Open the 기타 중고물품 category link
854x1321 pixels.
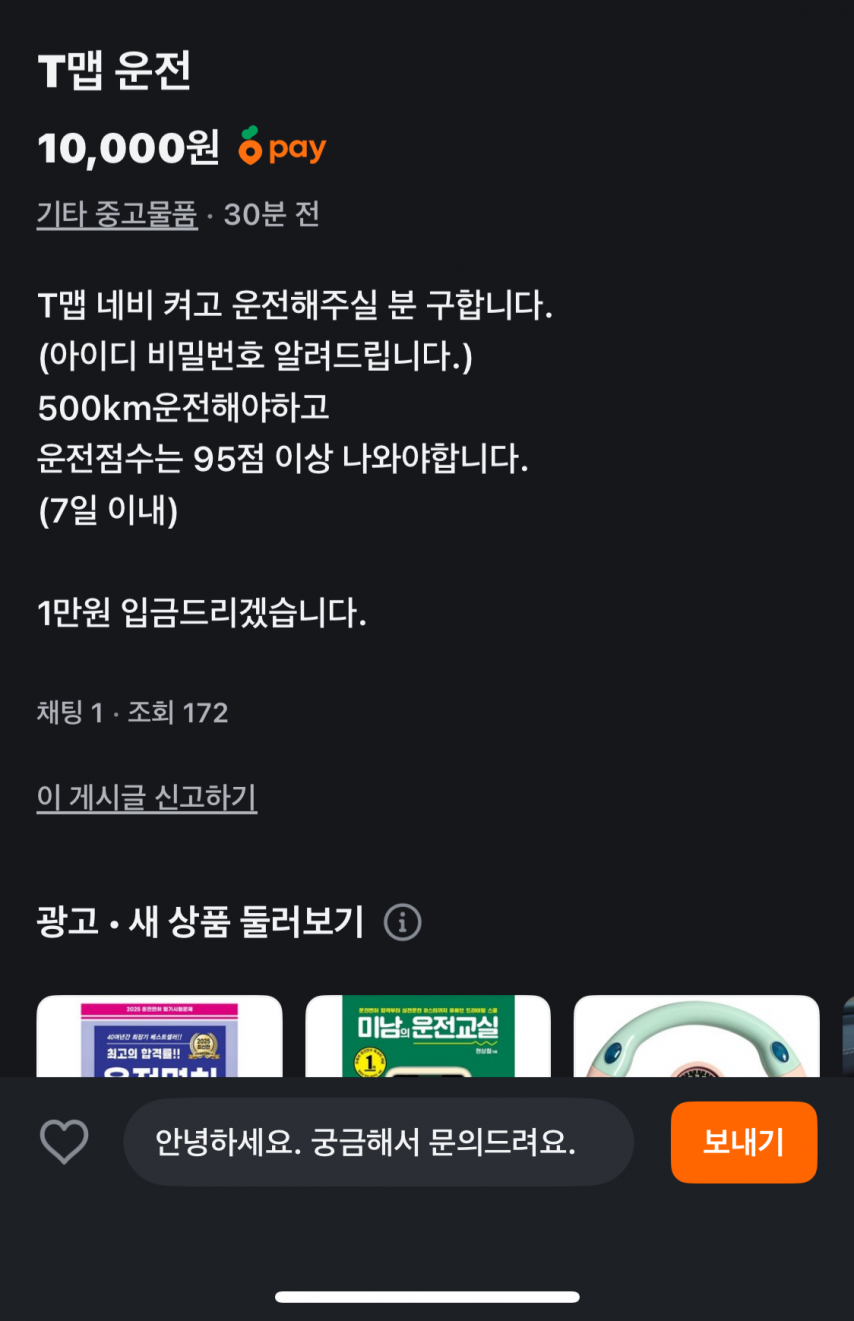(117, 214)
